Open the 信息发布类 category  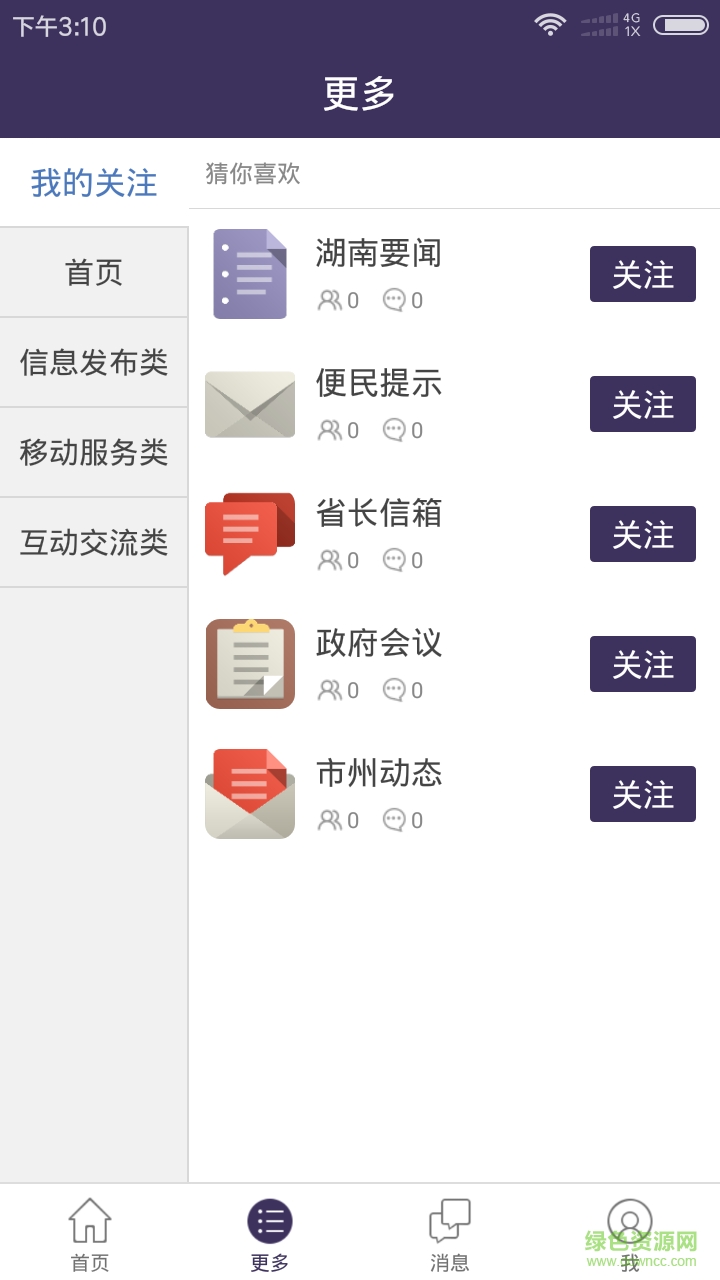click(94, 362)
